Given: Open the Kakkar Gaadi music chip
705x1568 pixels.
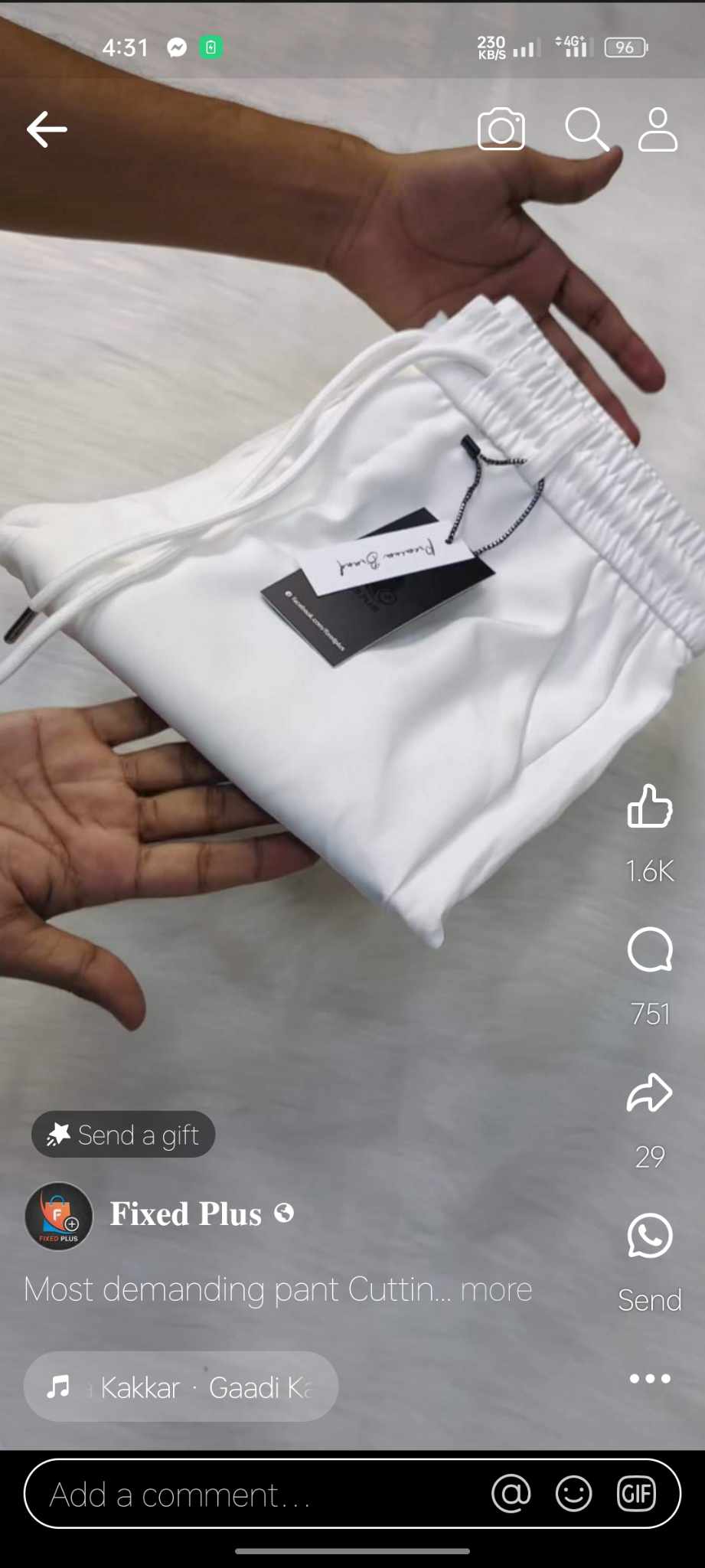Looking at the screenshot, I should pos(181,1387).
